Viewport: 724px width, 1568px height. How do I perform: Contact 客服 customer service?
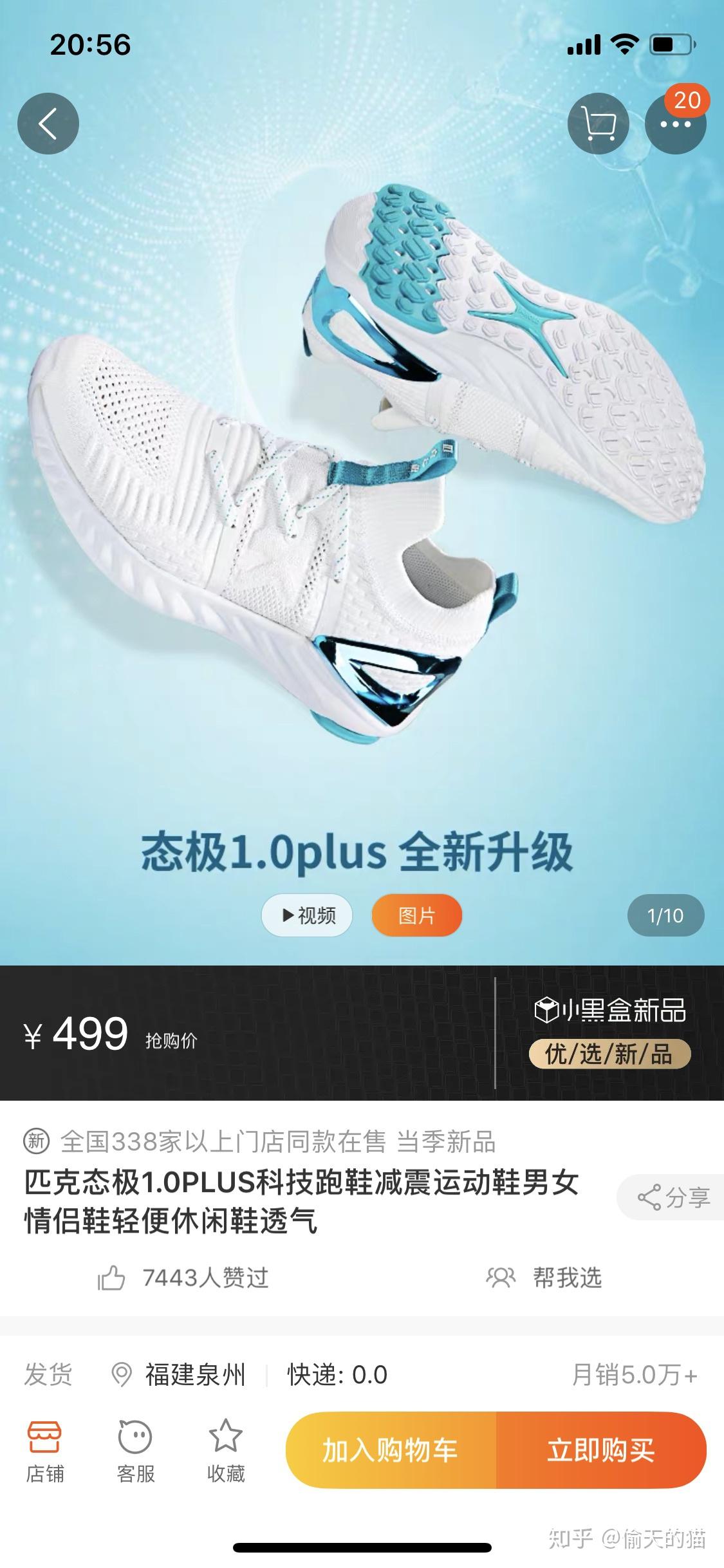[x=135, y=1451]
